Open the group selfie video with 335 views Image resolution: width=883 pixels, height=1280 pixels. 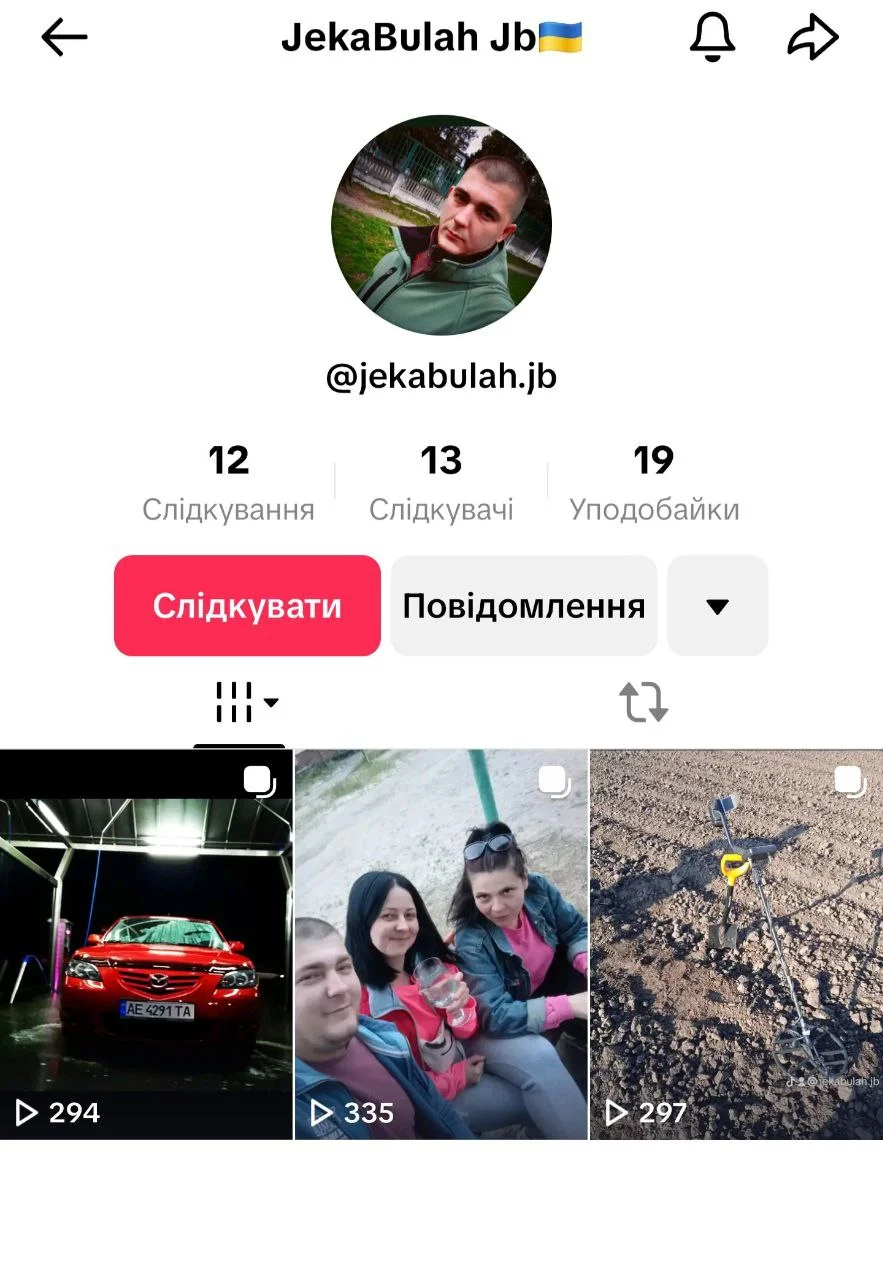tap(441, 944)
